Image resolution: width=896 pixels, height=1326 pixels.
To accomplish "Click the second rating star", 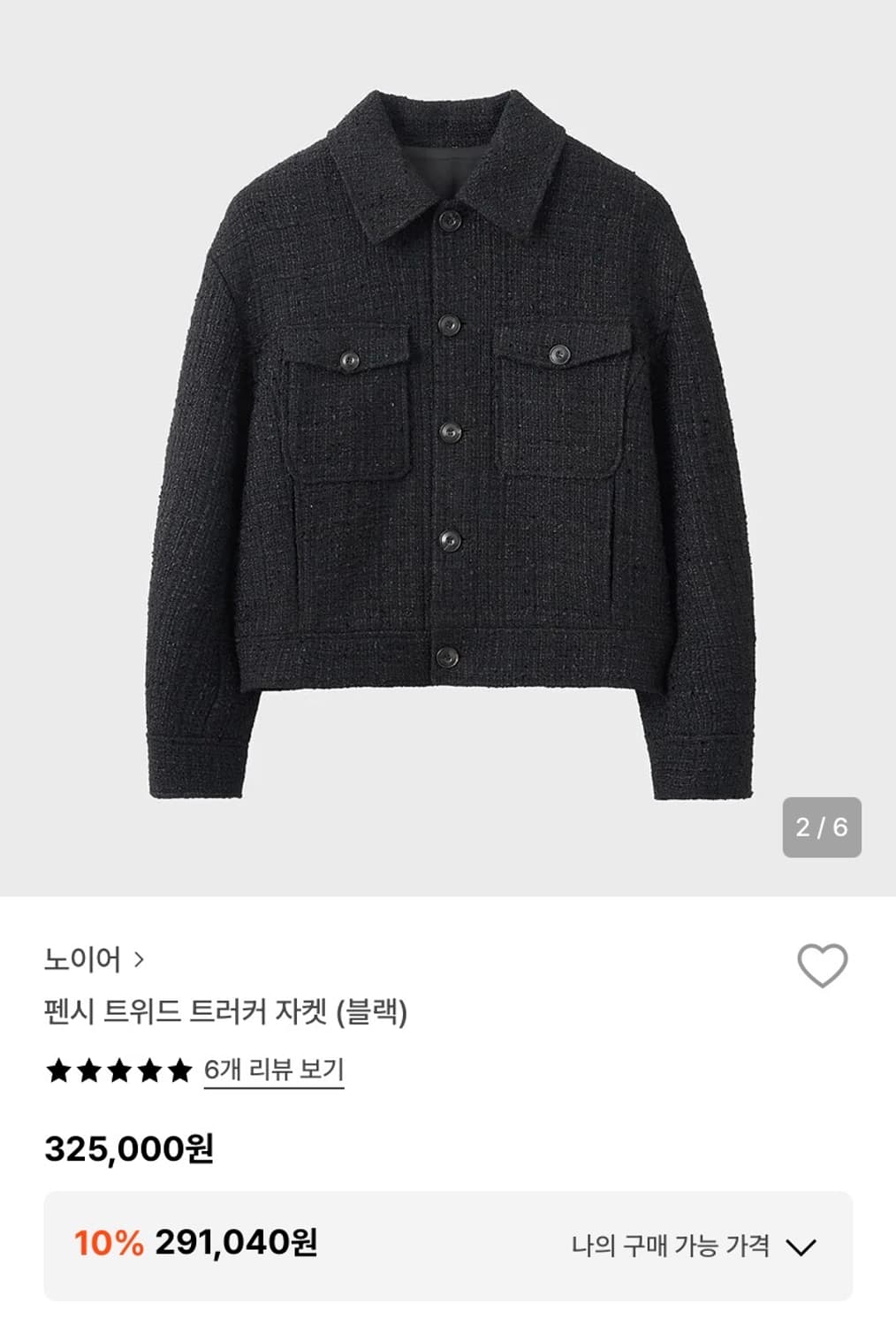I will [89, 1068].
